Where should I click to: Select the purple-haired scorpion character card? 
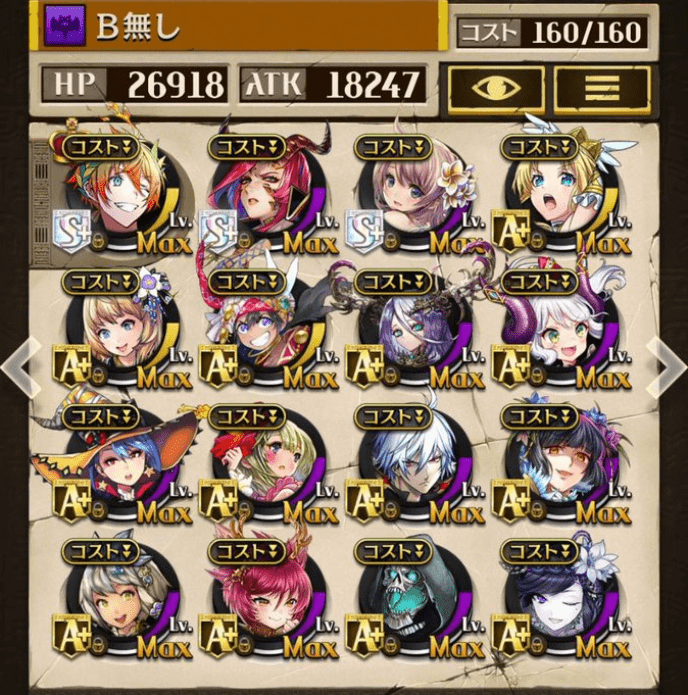coord(404,331)
